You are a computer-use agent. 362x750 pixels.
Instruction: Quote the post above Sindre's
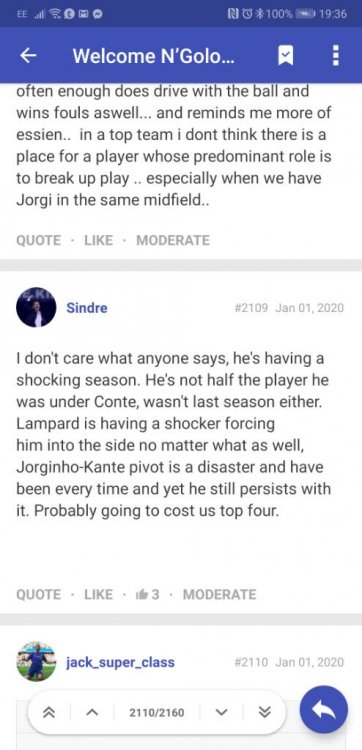click(x=39, y=240)
